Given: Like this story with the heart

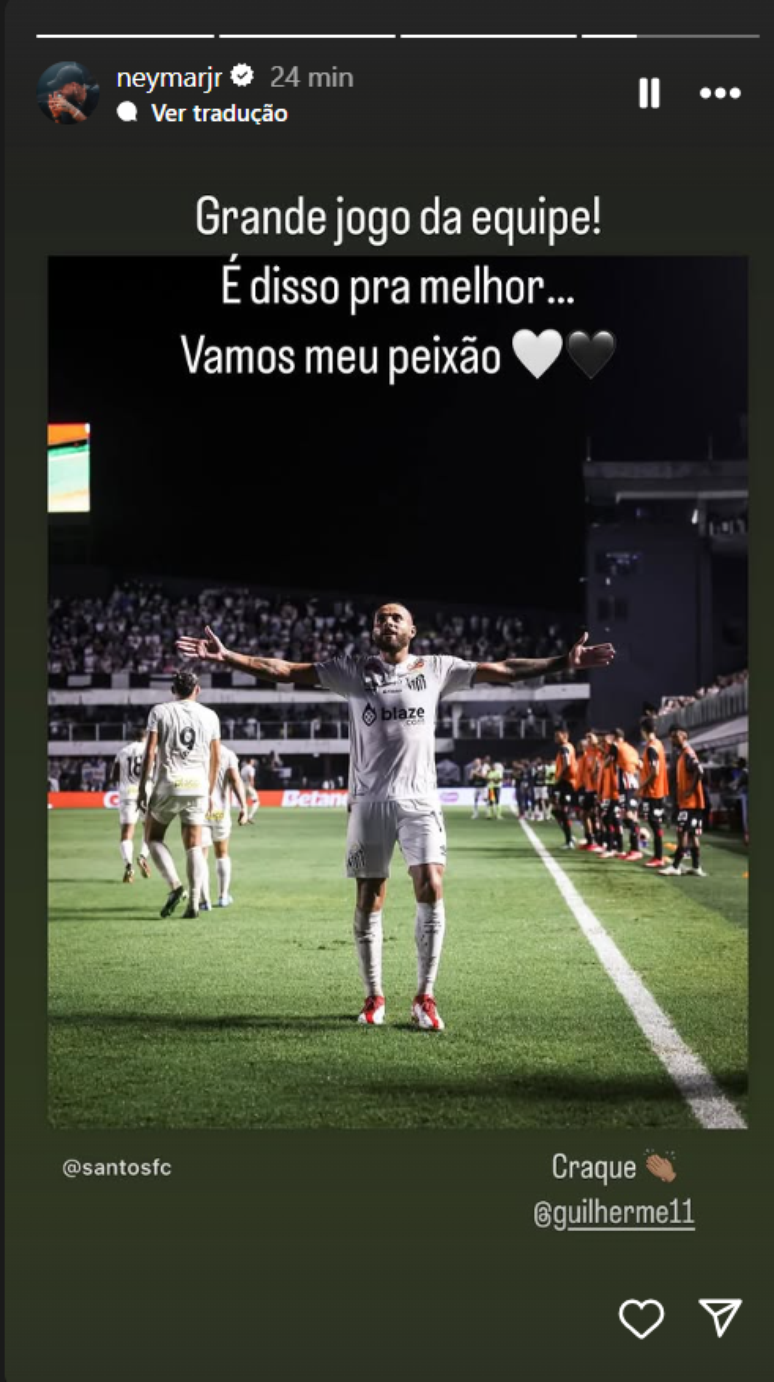Looking at the screenshot, I should [641, 1318].
